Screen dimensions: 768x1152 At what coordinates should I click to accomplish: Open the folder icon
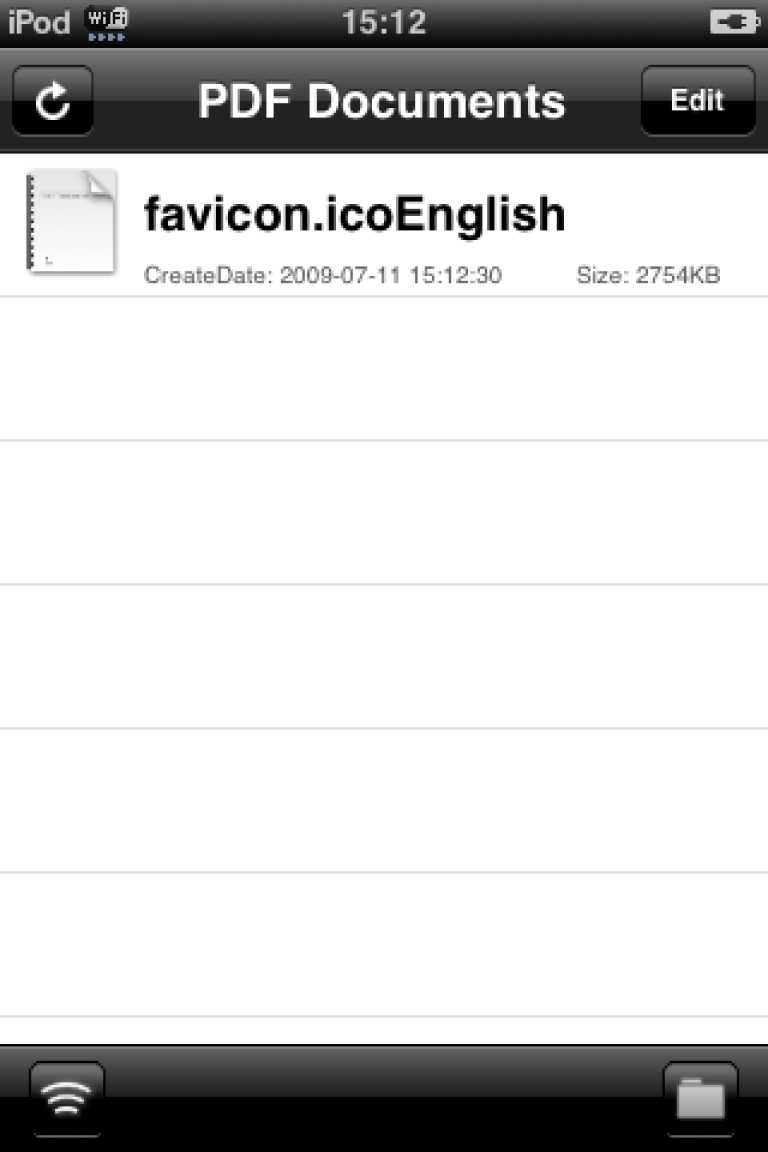click(700, 1098)
